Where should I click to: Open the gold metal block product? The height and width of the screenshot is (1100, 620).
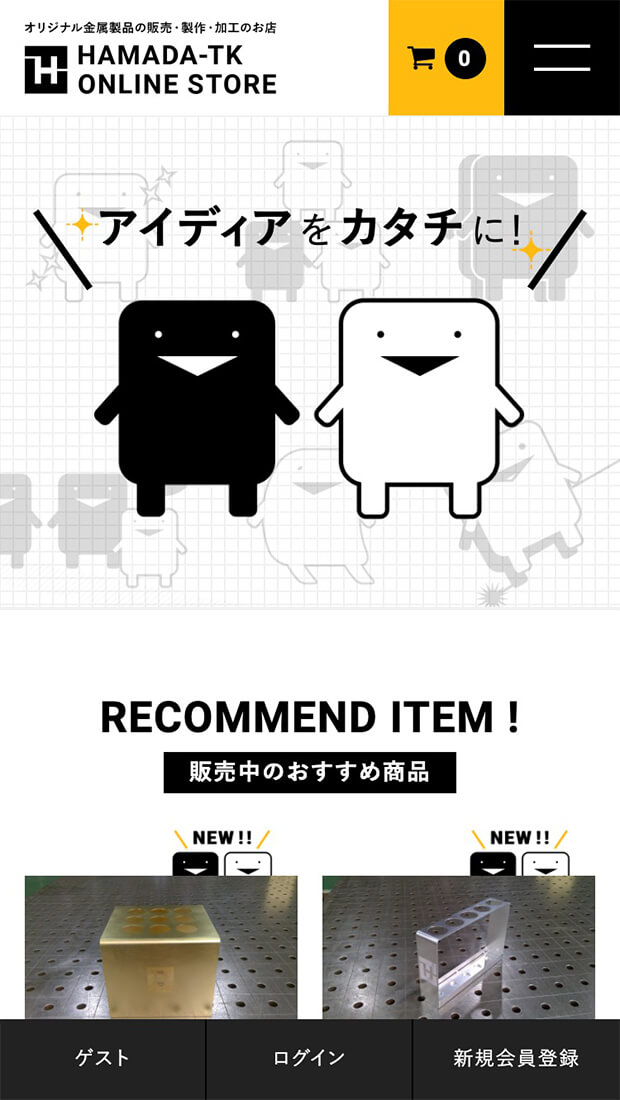click(x=161, y=946)
